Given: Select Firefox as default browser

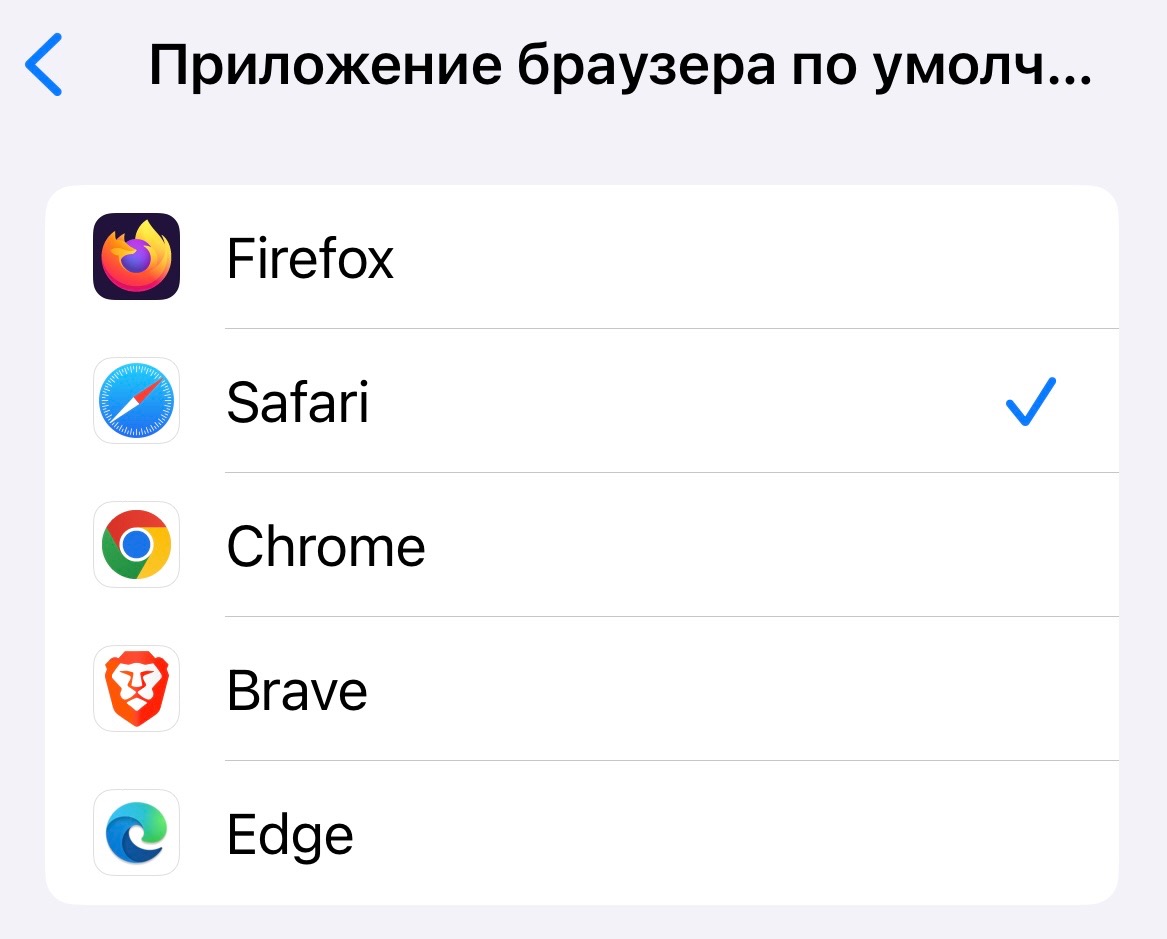Looking at the screenshot, I should pos(310,258).
